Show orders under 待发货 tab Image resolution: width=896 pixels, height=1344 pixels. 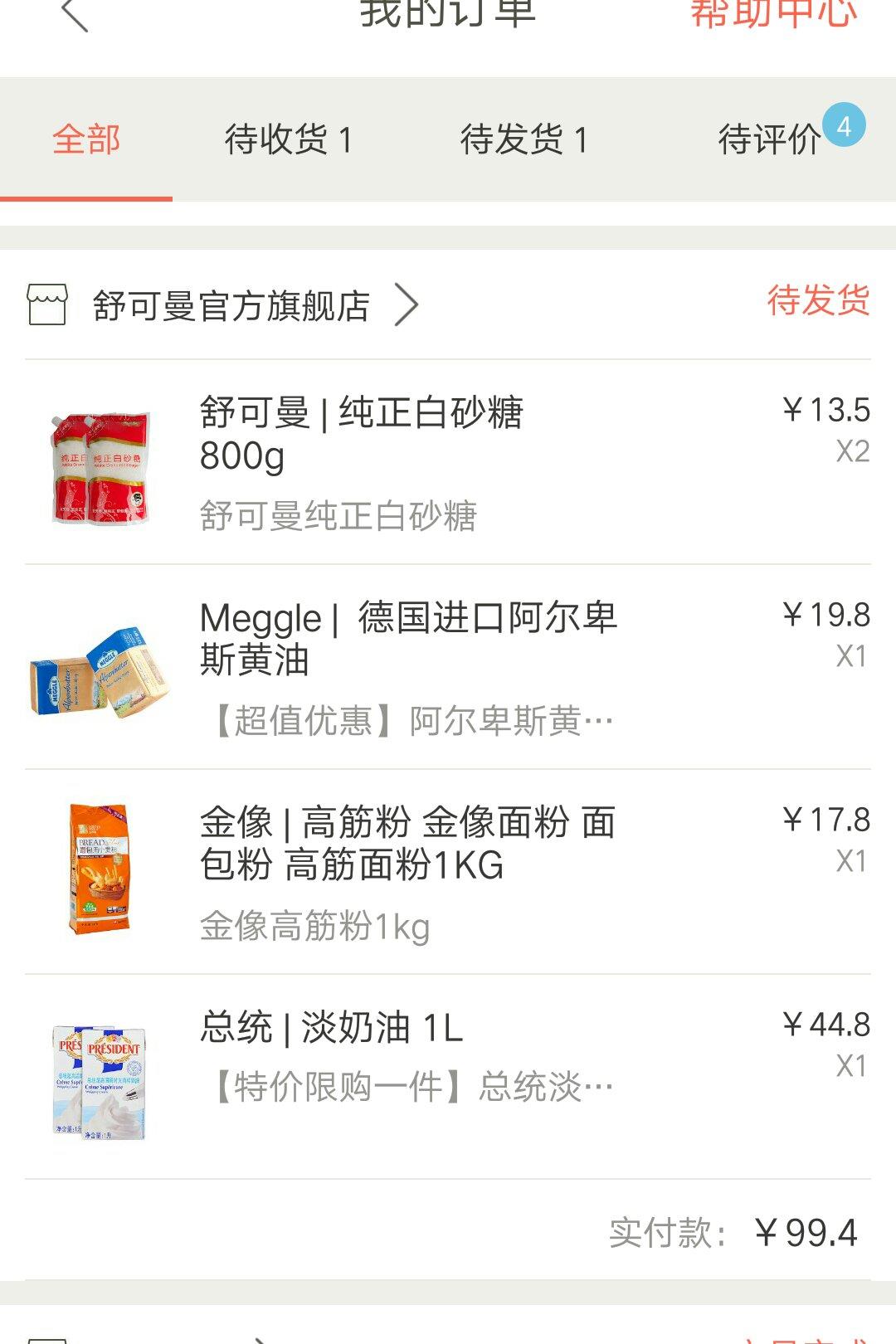point(523,139)
